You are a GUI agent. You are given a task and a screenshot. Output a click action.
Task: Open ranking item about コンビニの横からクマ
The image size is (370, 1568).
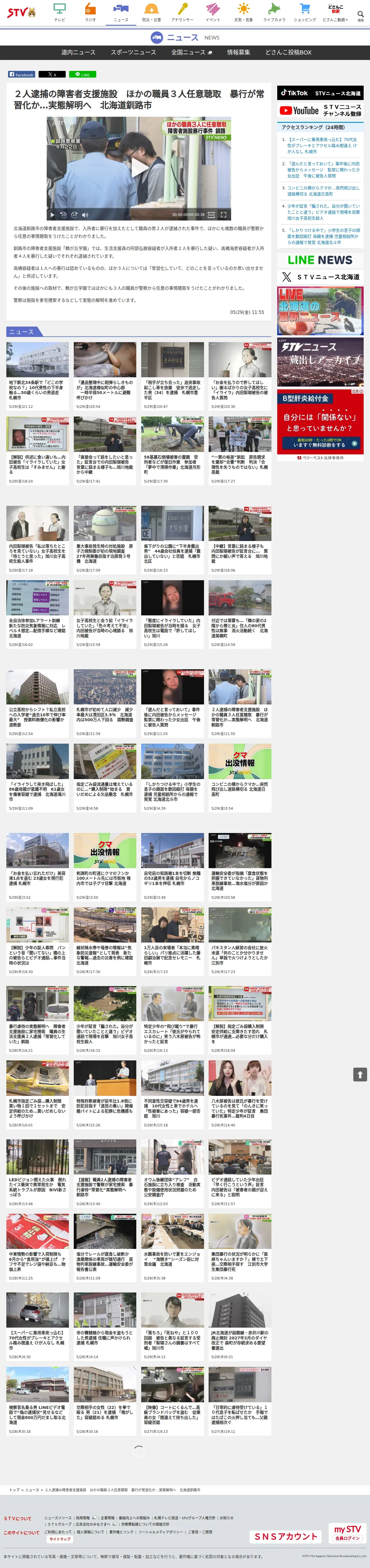(323, 191)
